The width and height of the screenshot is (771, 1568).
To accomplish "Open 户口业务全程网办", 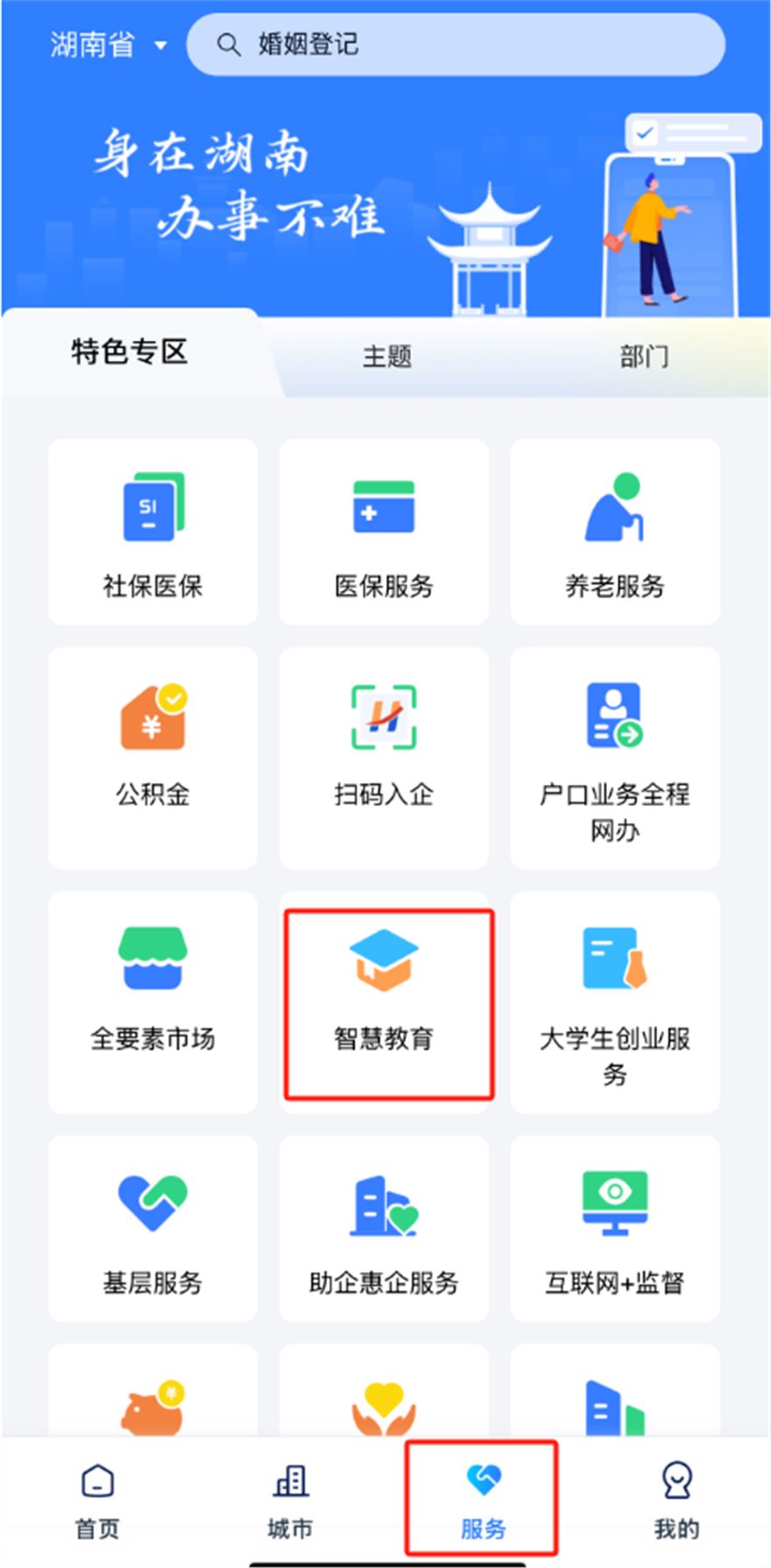I will coord(615,758).
